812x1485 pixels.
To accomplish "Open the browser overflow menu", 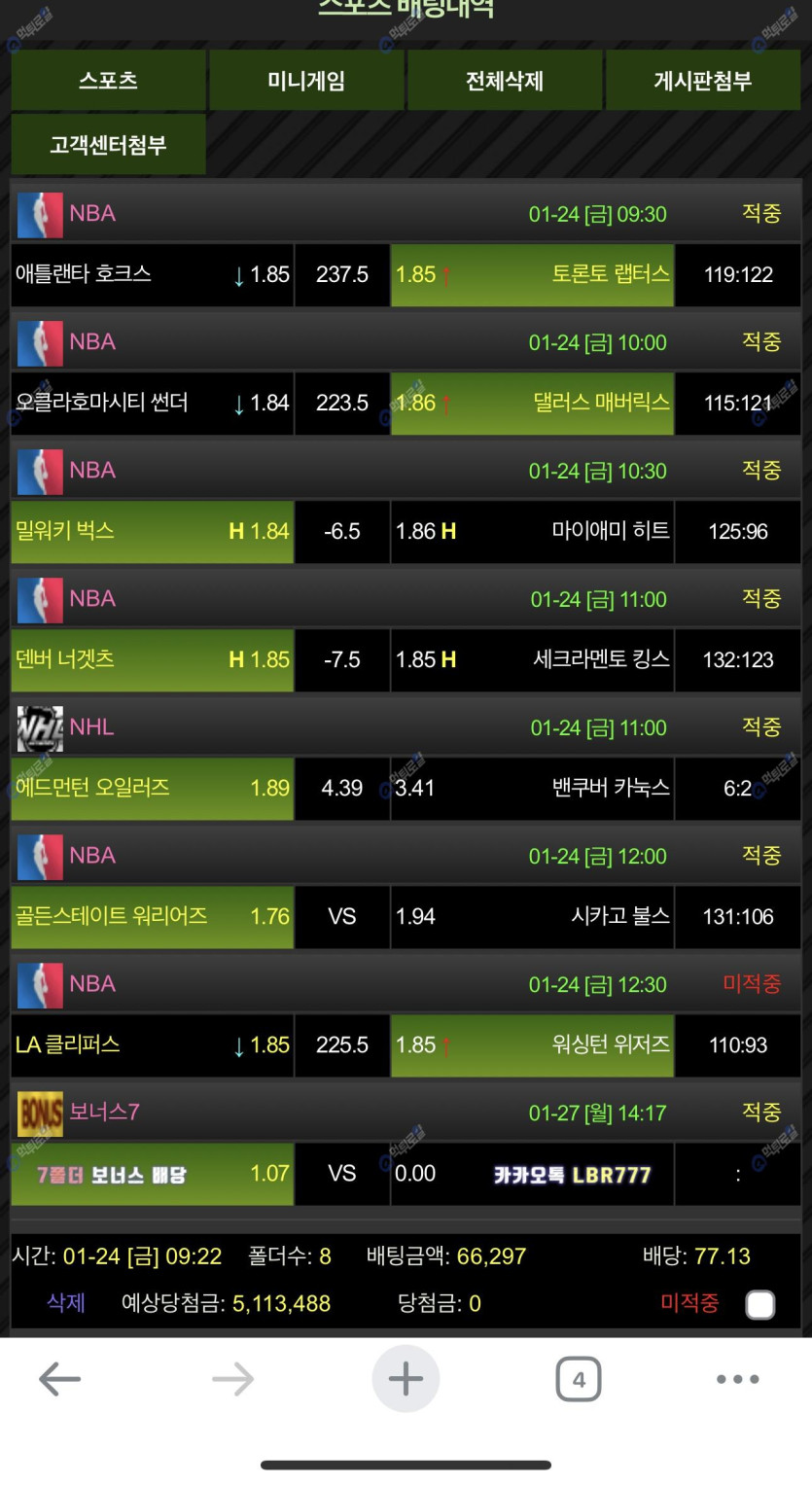I will click(x=737, y=1379).
